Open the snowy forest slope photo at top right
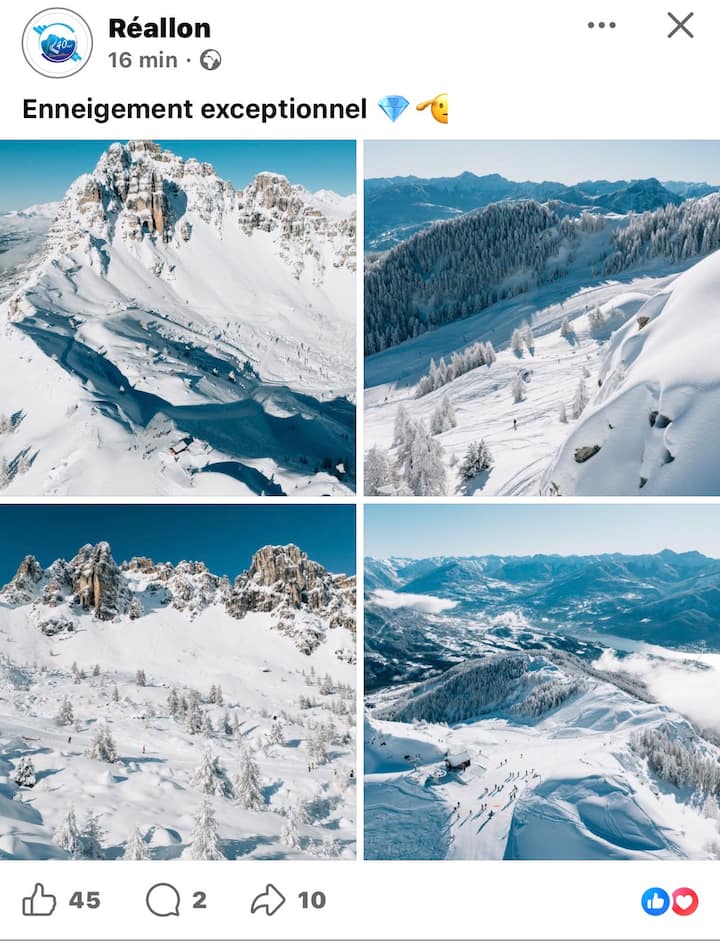This screenshot has width=720, height=941. pos(541,317)
